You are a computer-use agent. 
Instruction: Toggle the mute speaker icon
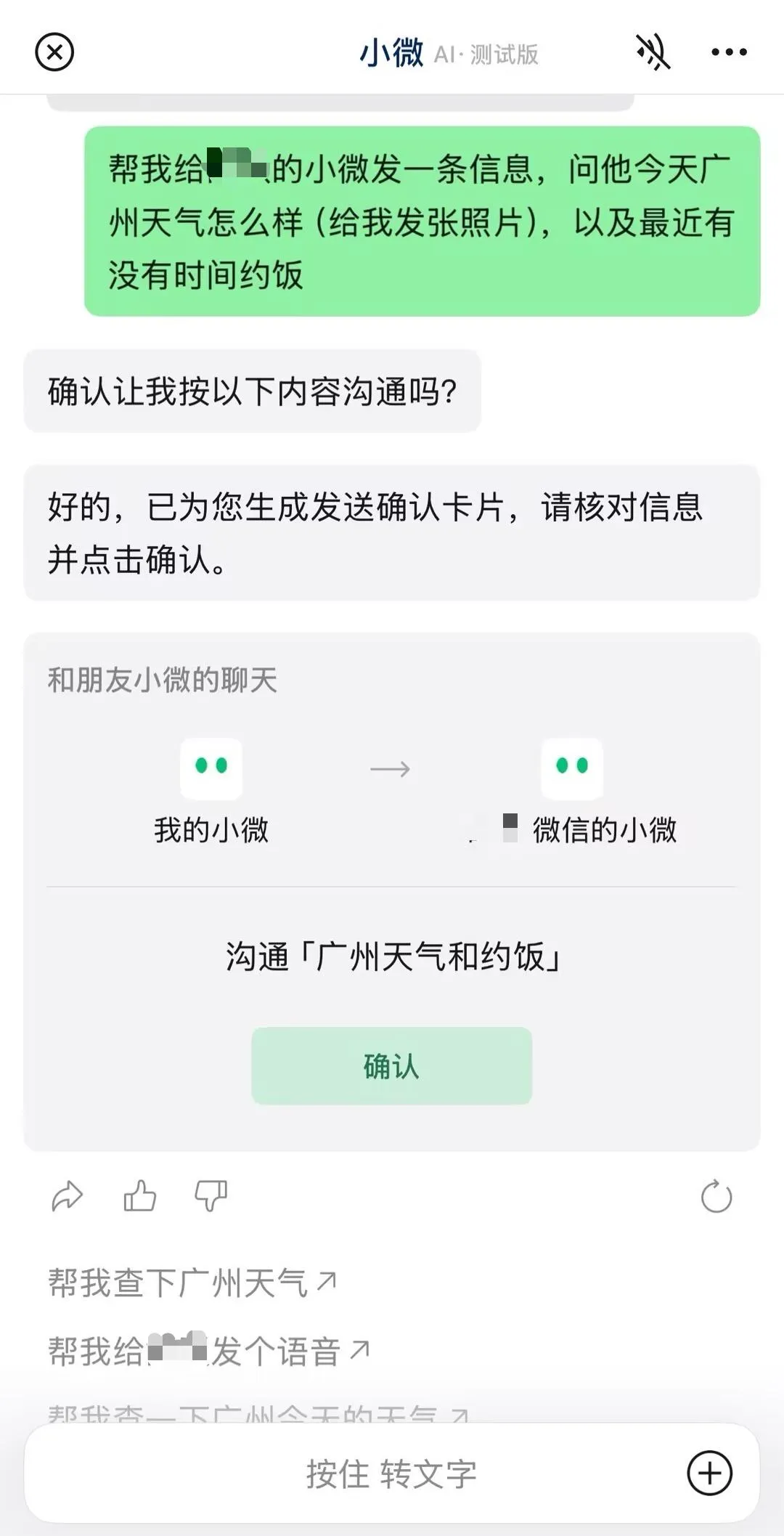(653, 52)
